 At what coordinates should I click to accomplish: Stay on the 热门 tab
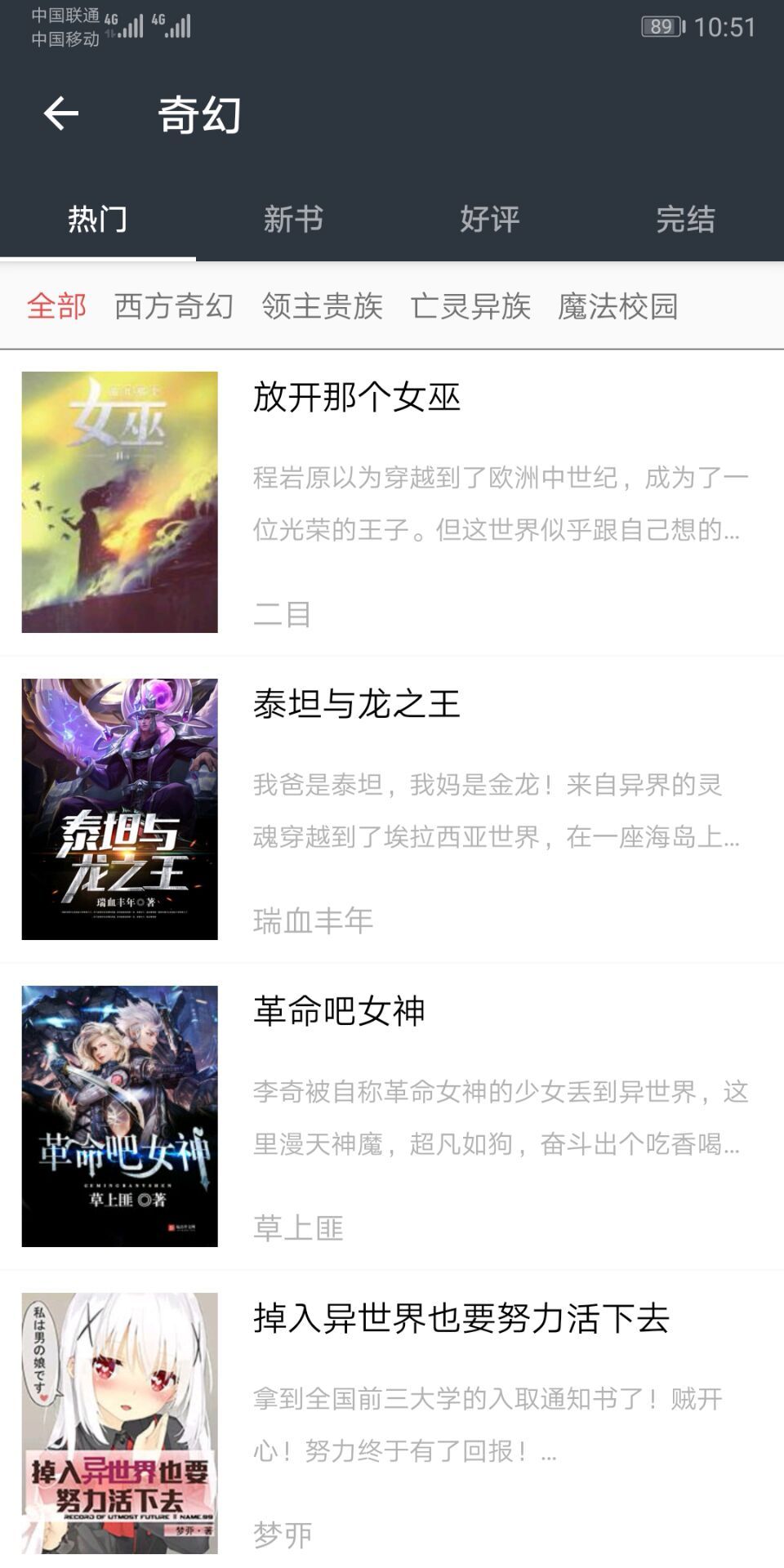[98, 219]
